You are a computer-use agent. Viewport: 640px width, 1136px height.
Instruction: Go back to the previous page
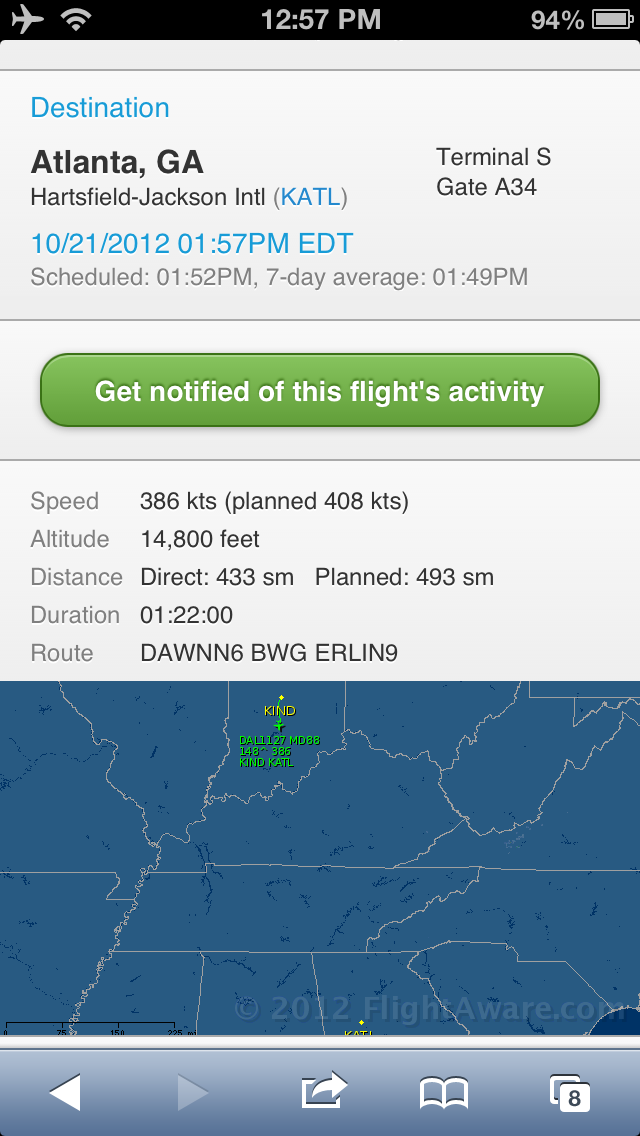(x=65, y=1092)
